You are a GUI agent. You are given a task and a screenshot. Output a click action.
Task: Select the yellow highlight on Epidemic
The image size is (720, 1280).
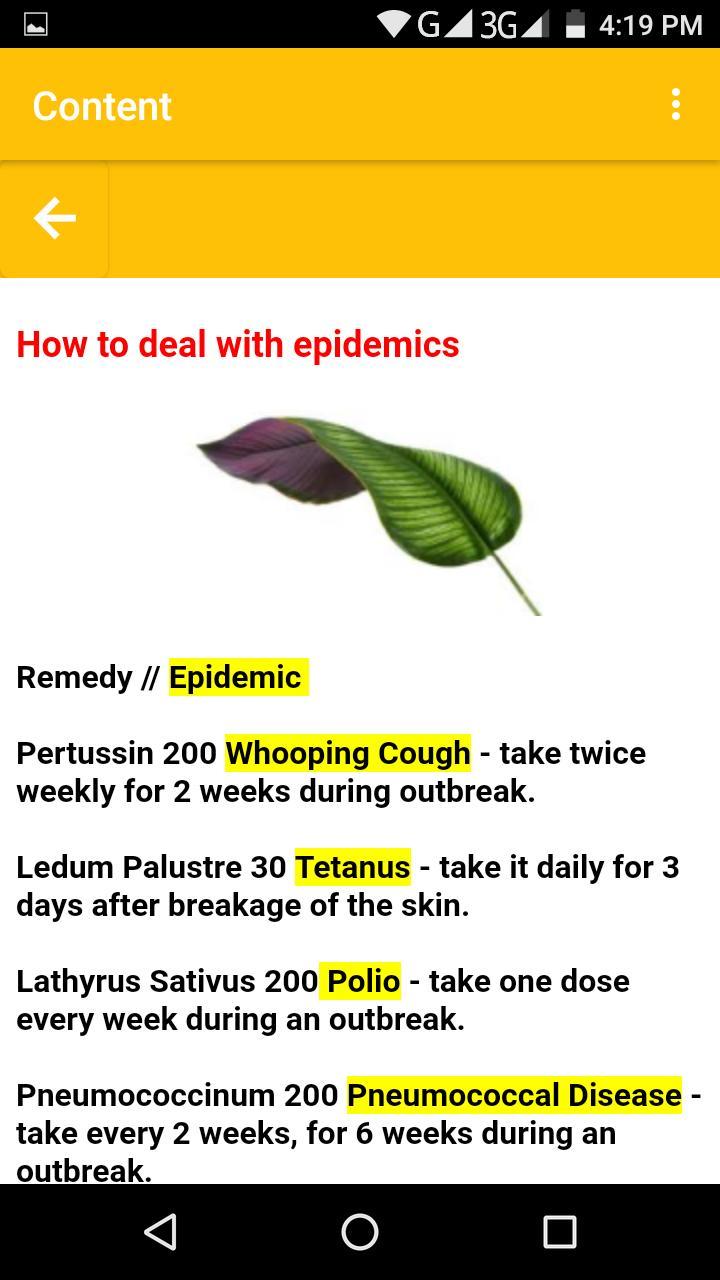235,677
